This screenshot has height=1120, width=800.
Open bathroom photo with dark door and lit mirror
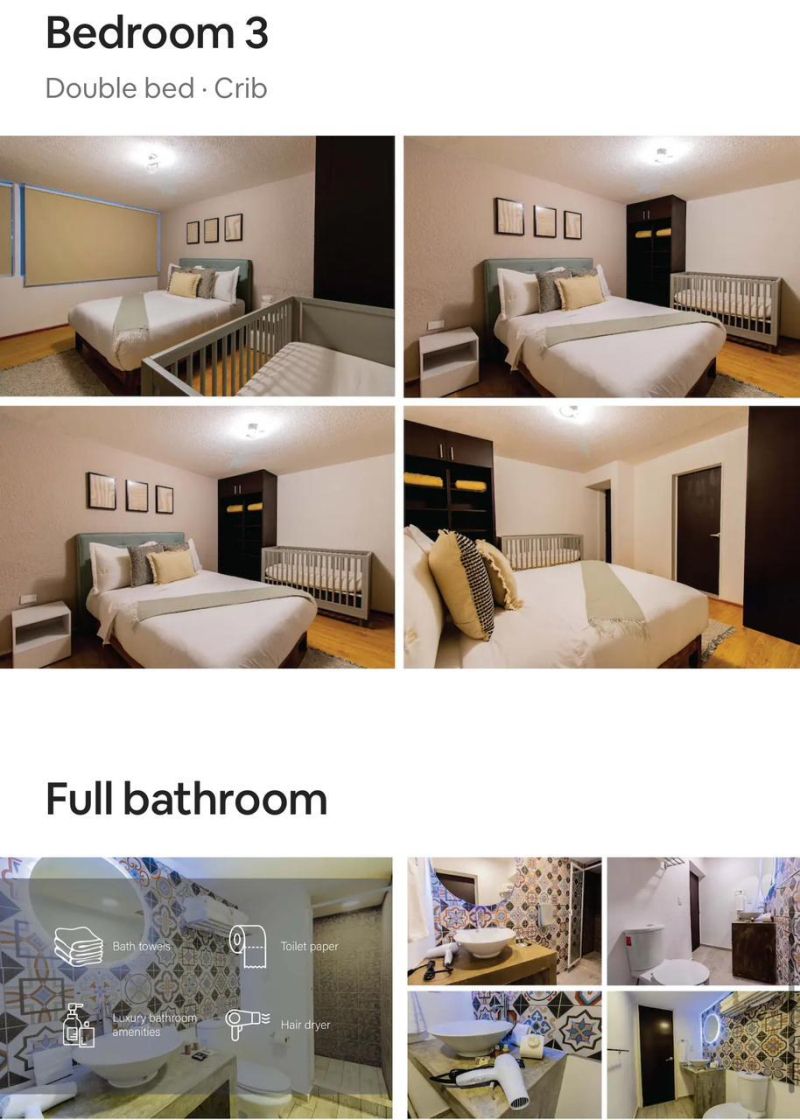click(x=703, y=1054)
